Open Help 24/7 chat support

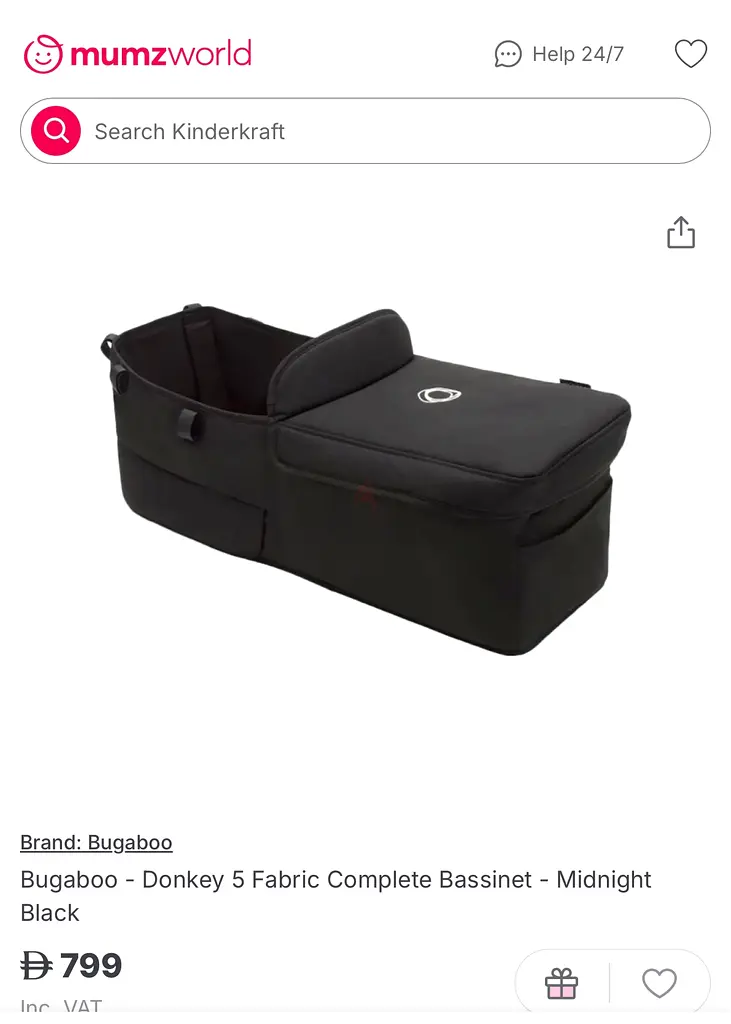(x=559, y=54)
